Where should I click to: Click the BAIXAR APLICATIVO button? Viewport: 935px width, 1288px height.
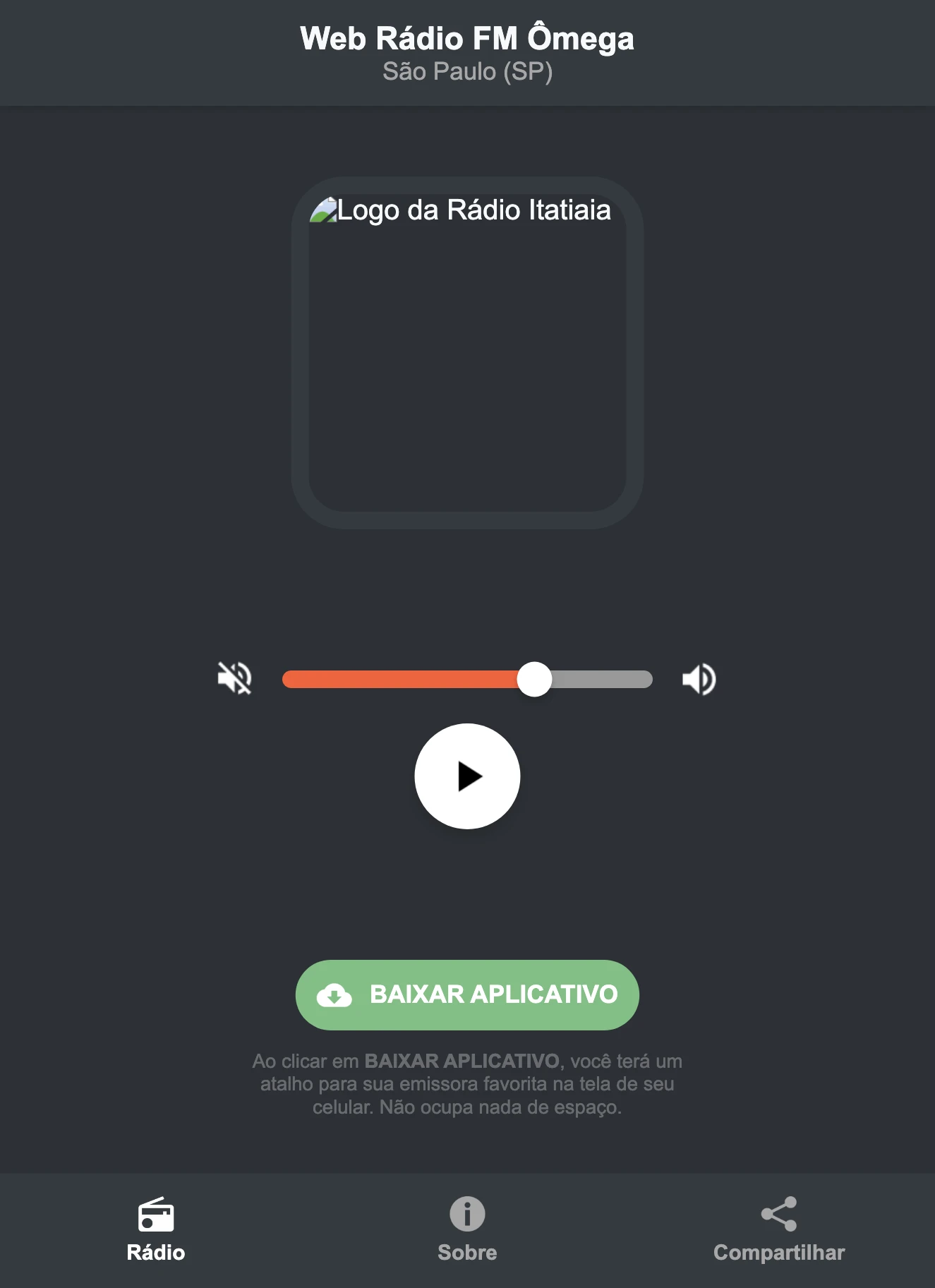pyautogui.click(x=466, y=995)
